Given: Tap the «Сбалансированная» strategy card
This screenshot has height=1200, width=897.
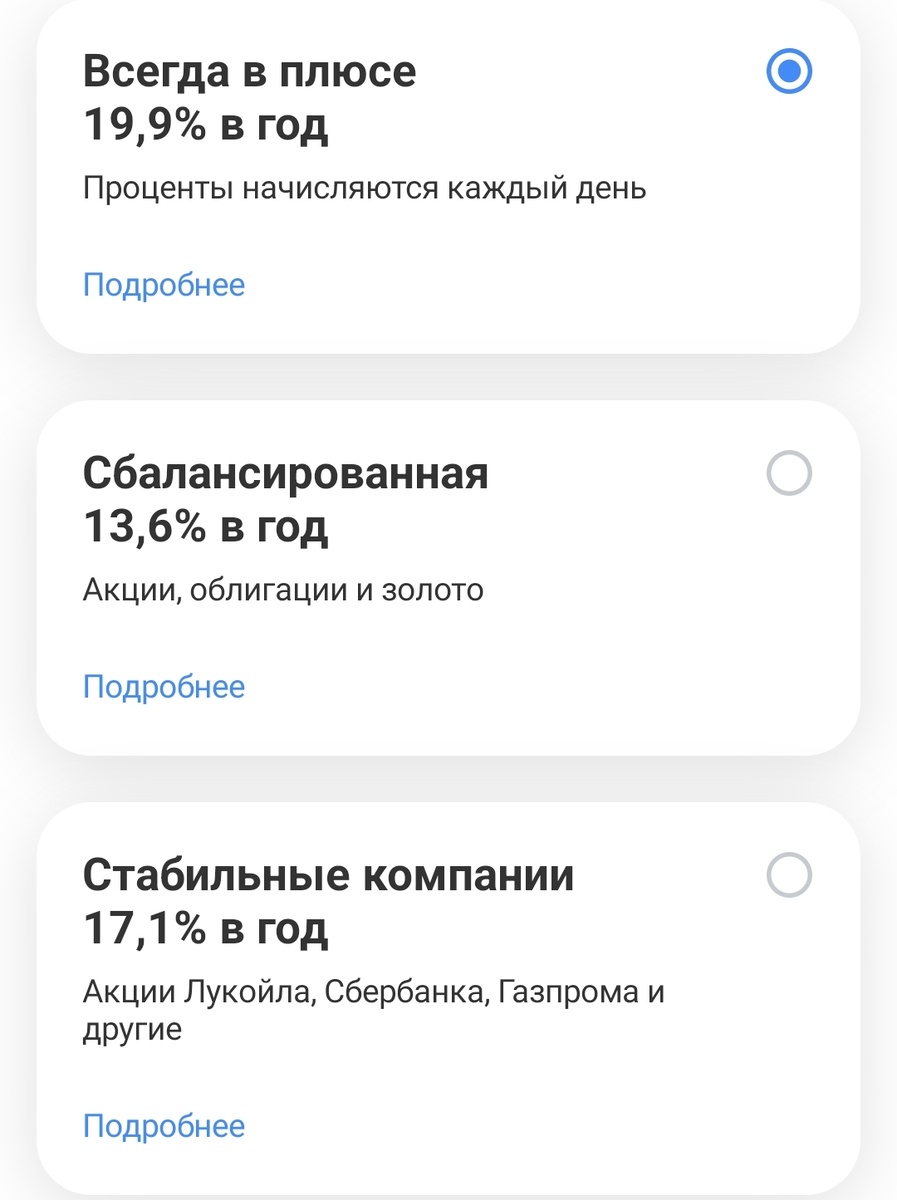Looking at the screenshot, I should (x=287, y=474).
